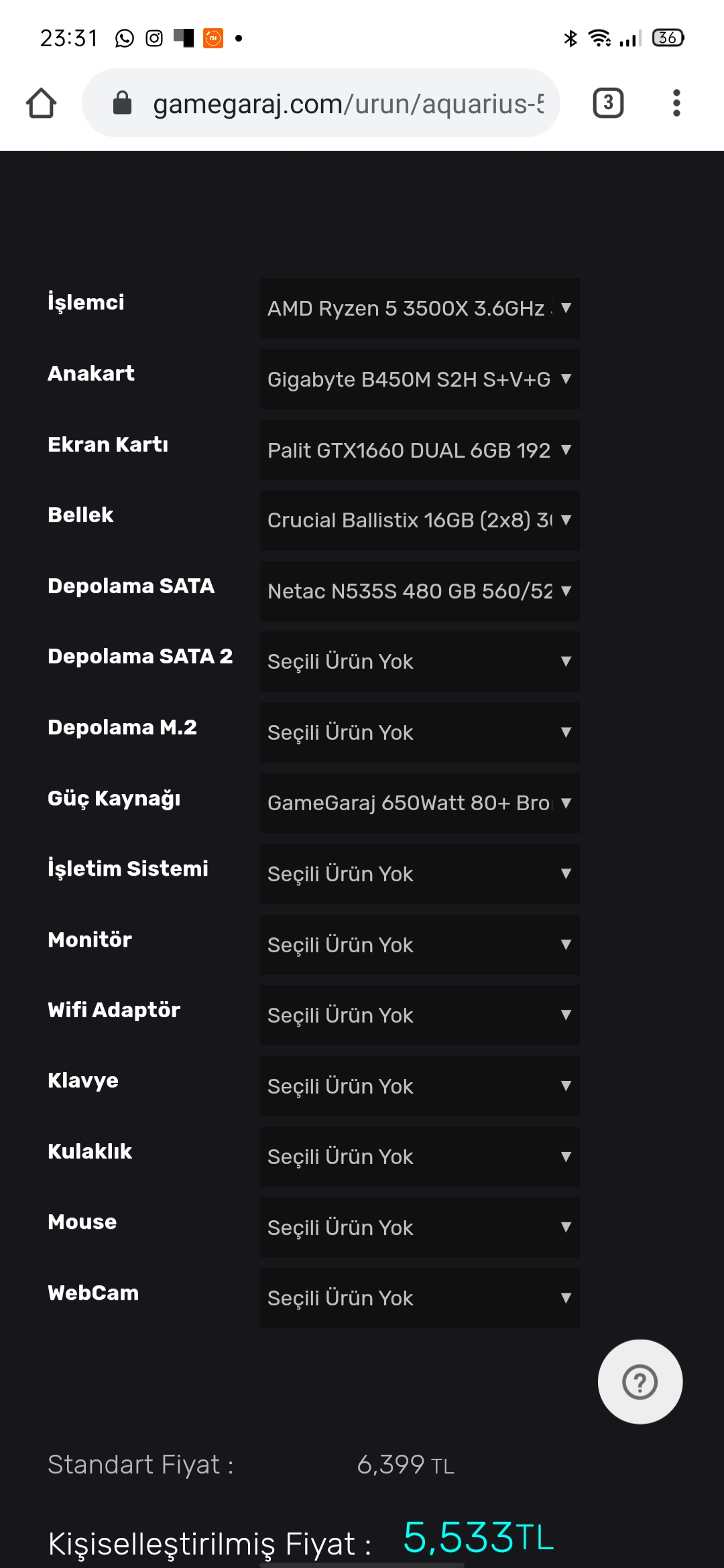Screen dimensions: 724x1568
Task: Open the Monitör dropdown
Action: (x=420, y=945)
